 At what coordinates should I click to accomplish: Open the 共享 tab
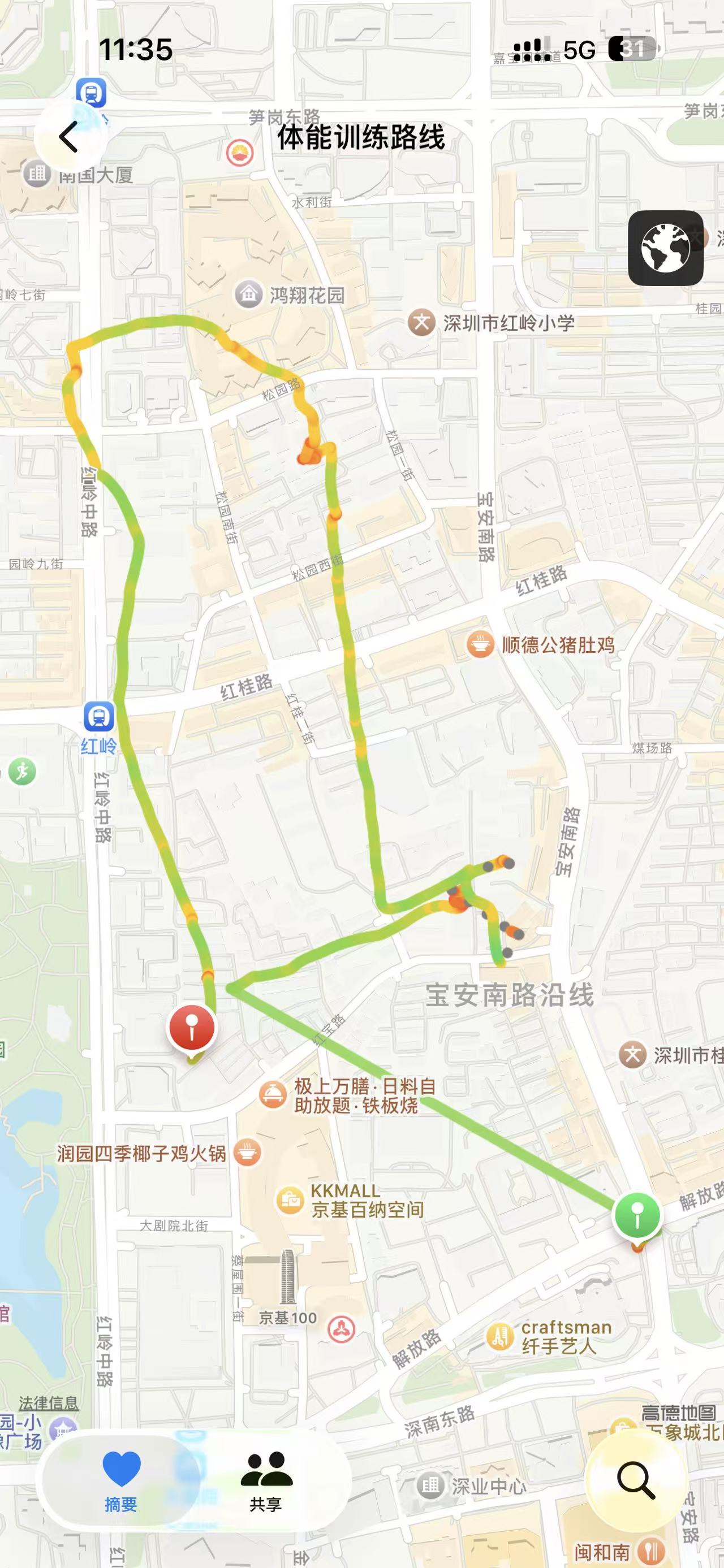(x=266, y=1482)
